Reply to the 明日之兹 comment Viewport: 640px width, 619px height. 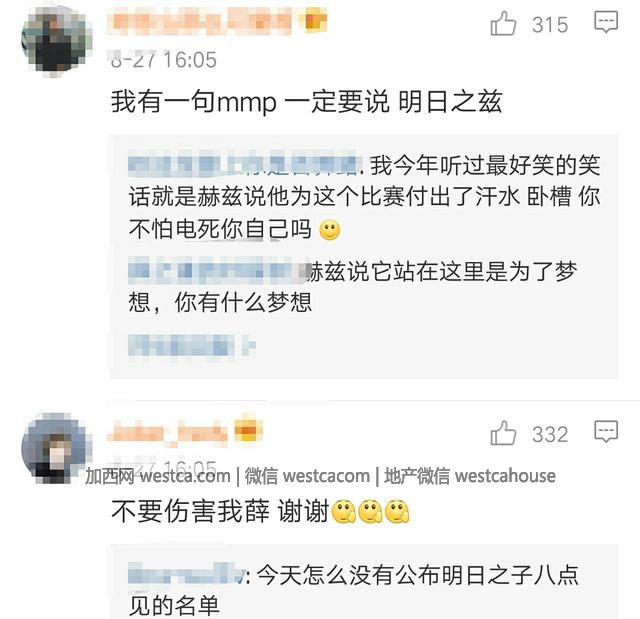[x=606, y=22]
